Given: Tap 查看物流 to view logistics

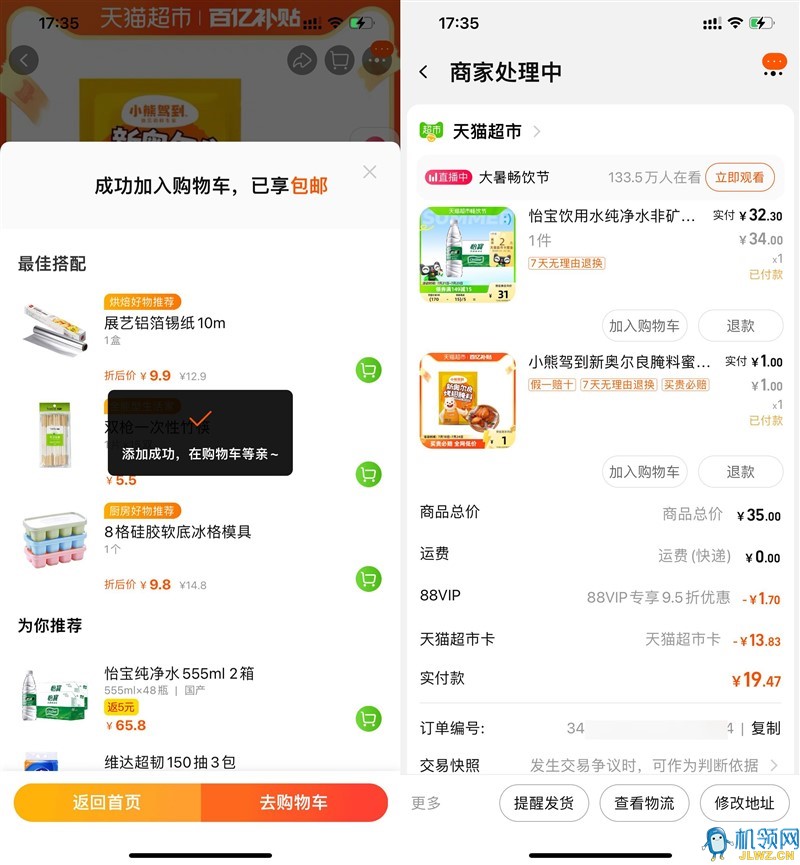Looking at the screenshot, I should pos(644,803).
